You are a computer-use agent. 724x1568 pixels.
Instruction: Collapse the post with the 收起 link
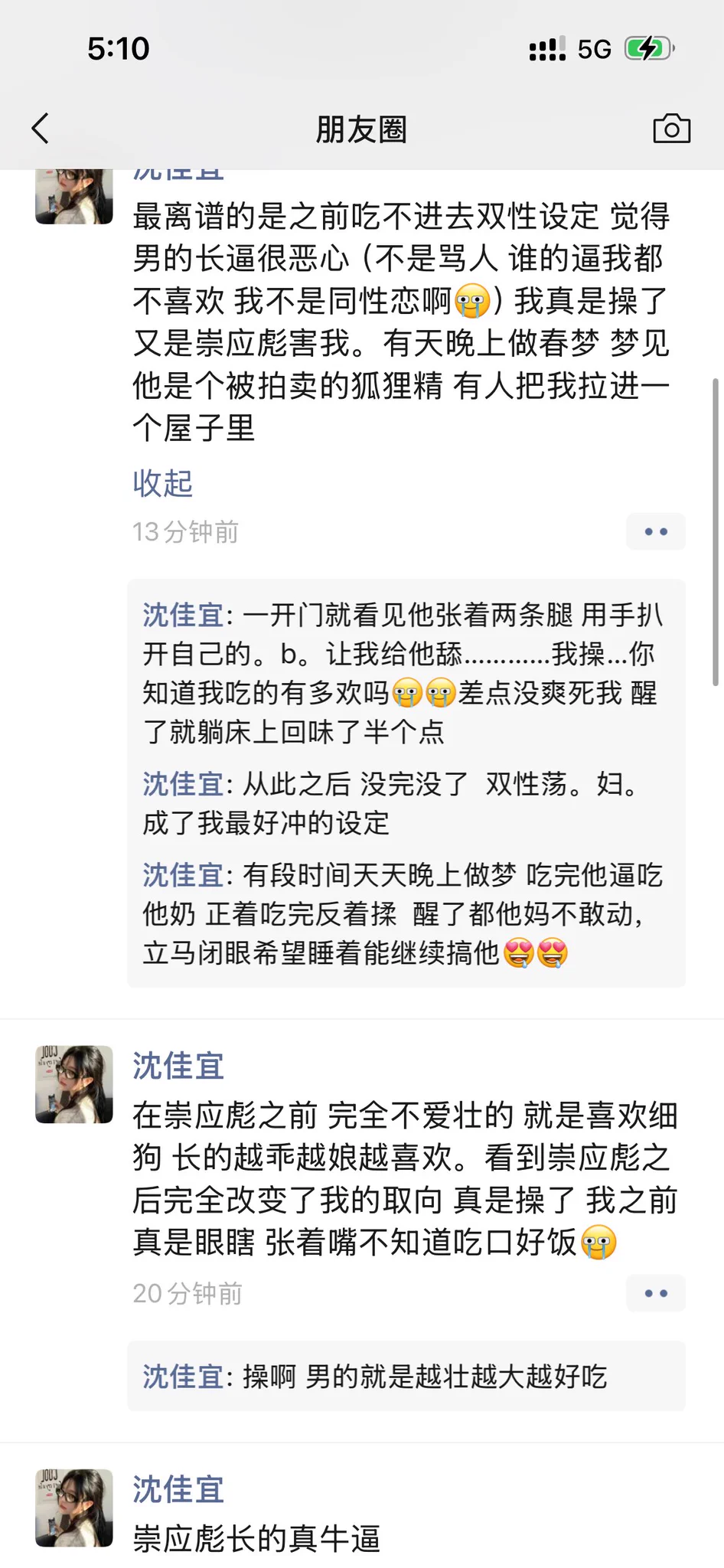(162, 483)
